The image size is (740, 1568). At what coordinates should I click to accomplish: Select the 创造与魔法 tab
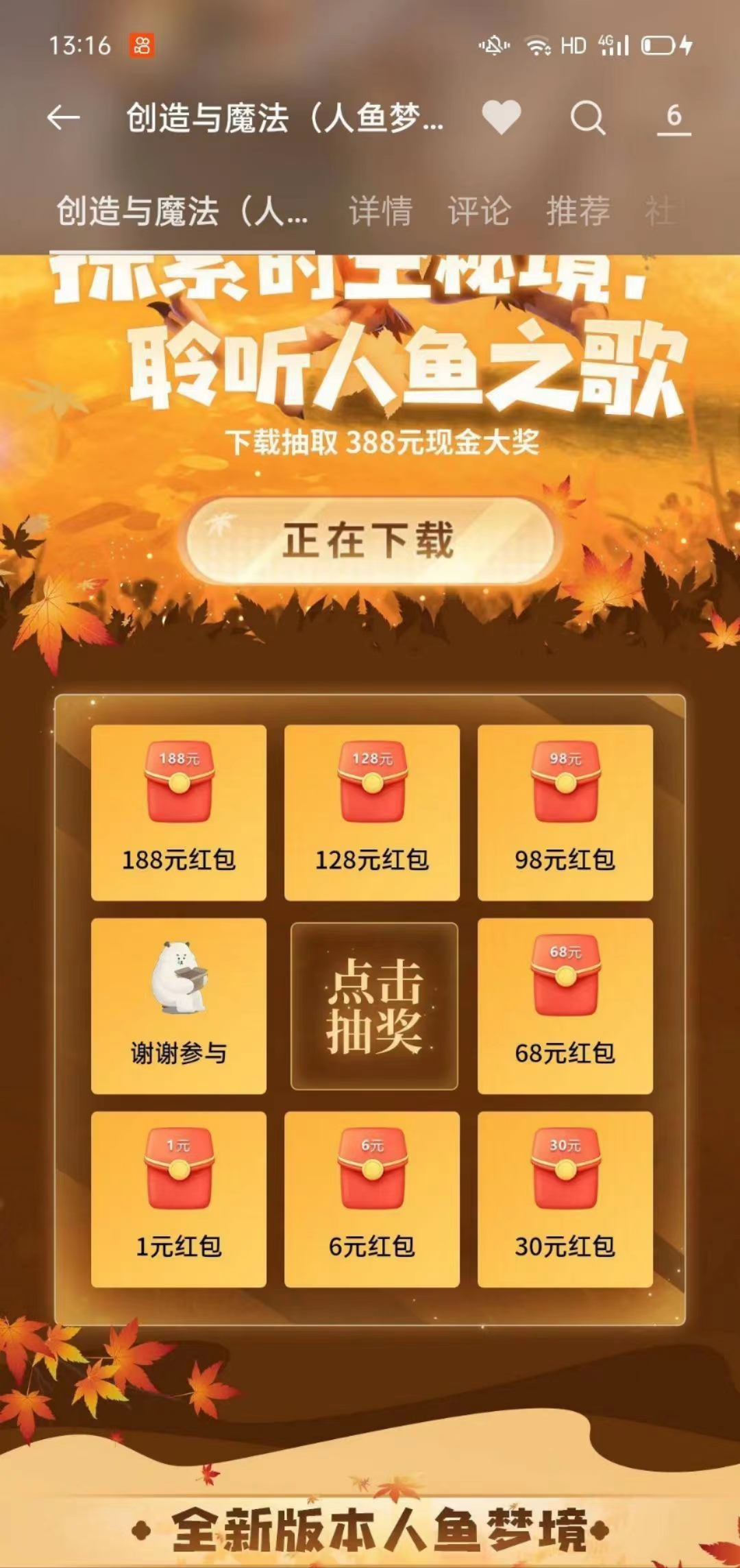182,210
